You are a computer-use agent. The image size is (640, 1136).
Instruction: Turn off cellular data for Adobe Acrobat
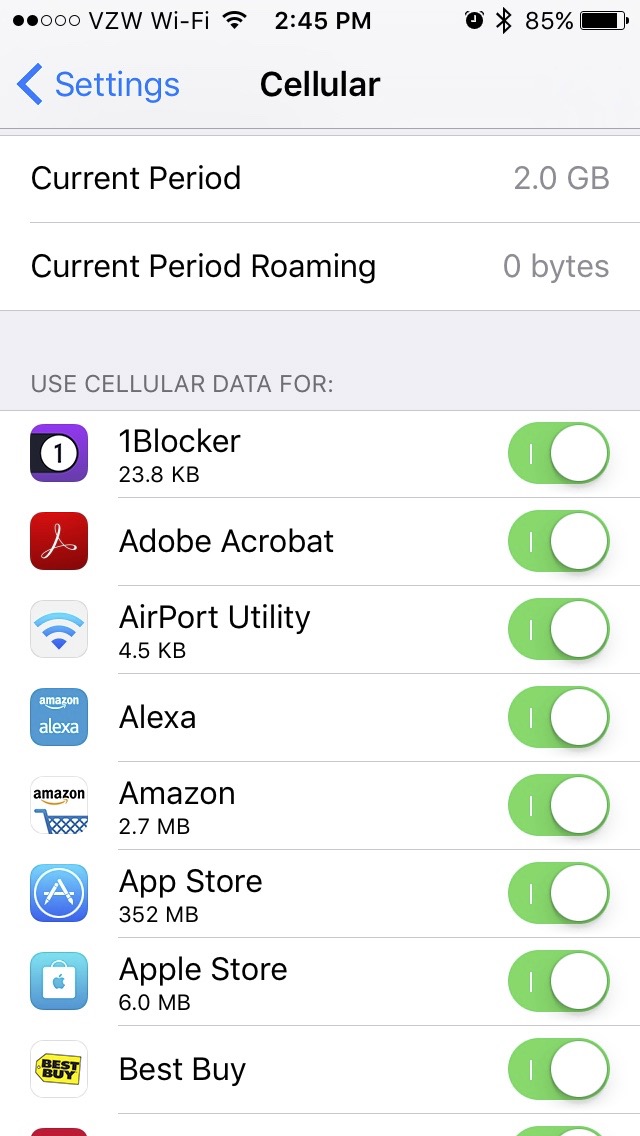(558, 541)
